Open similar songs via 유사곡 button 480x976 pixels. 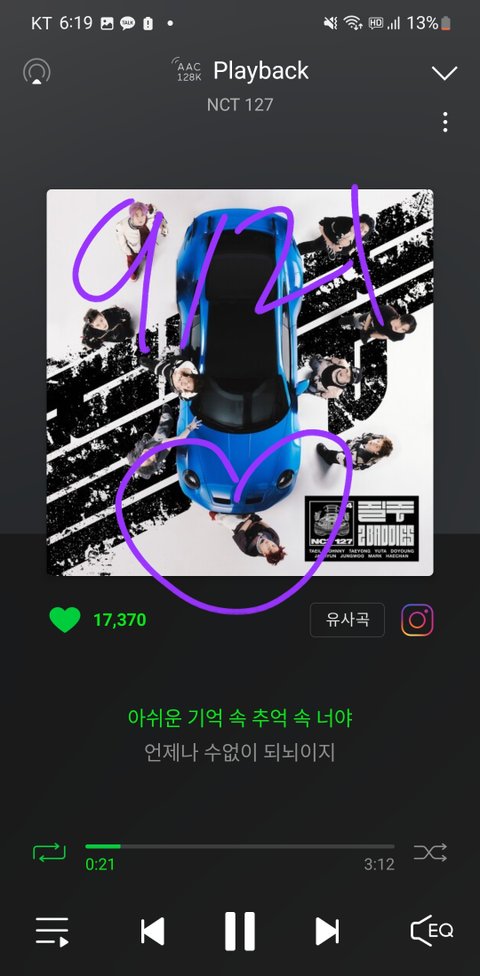(347, 620)
